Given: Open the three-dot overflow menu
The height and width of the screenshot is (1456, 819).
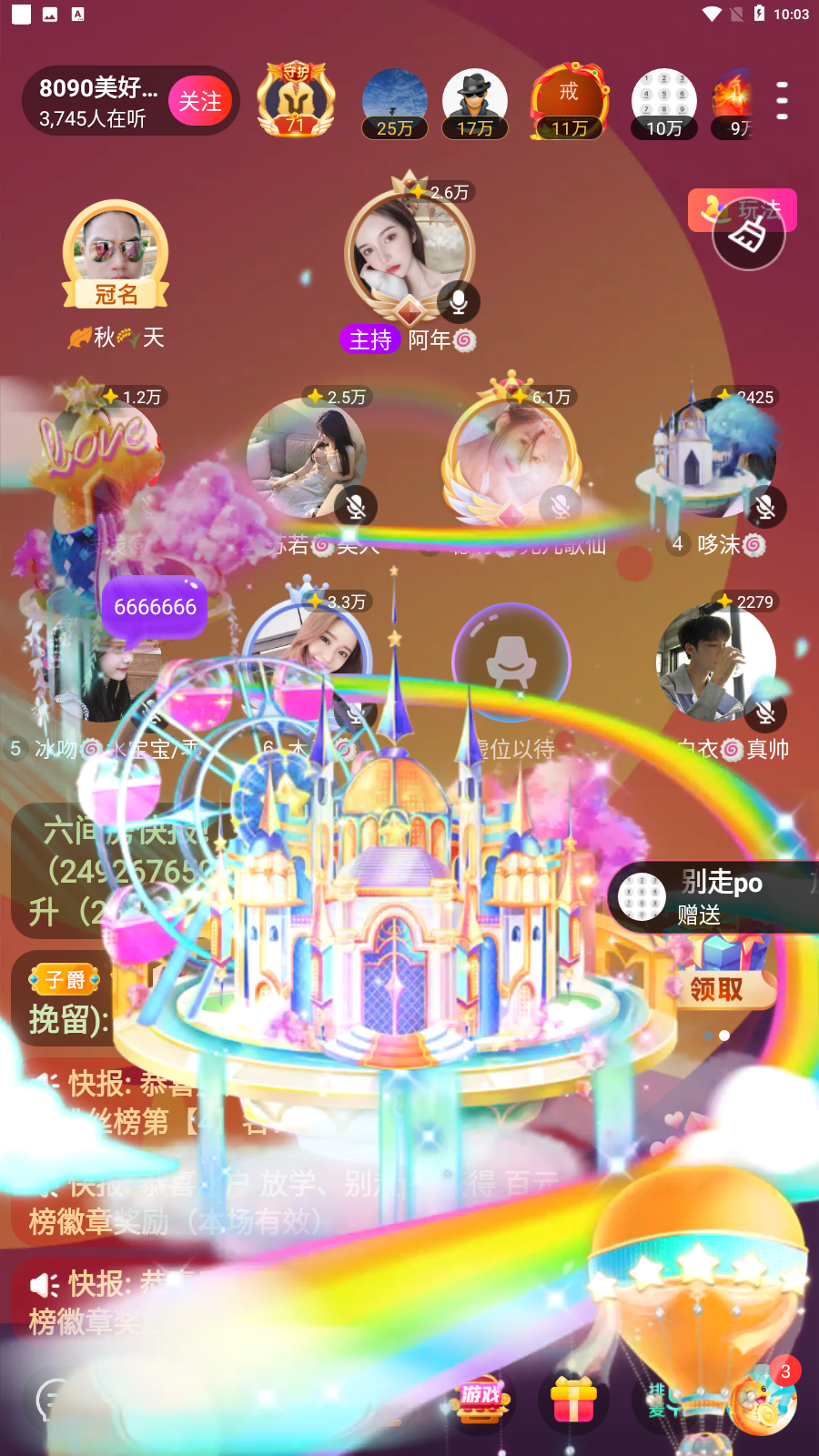Looking at the screenshot, I should (x=781, y=101).
